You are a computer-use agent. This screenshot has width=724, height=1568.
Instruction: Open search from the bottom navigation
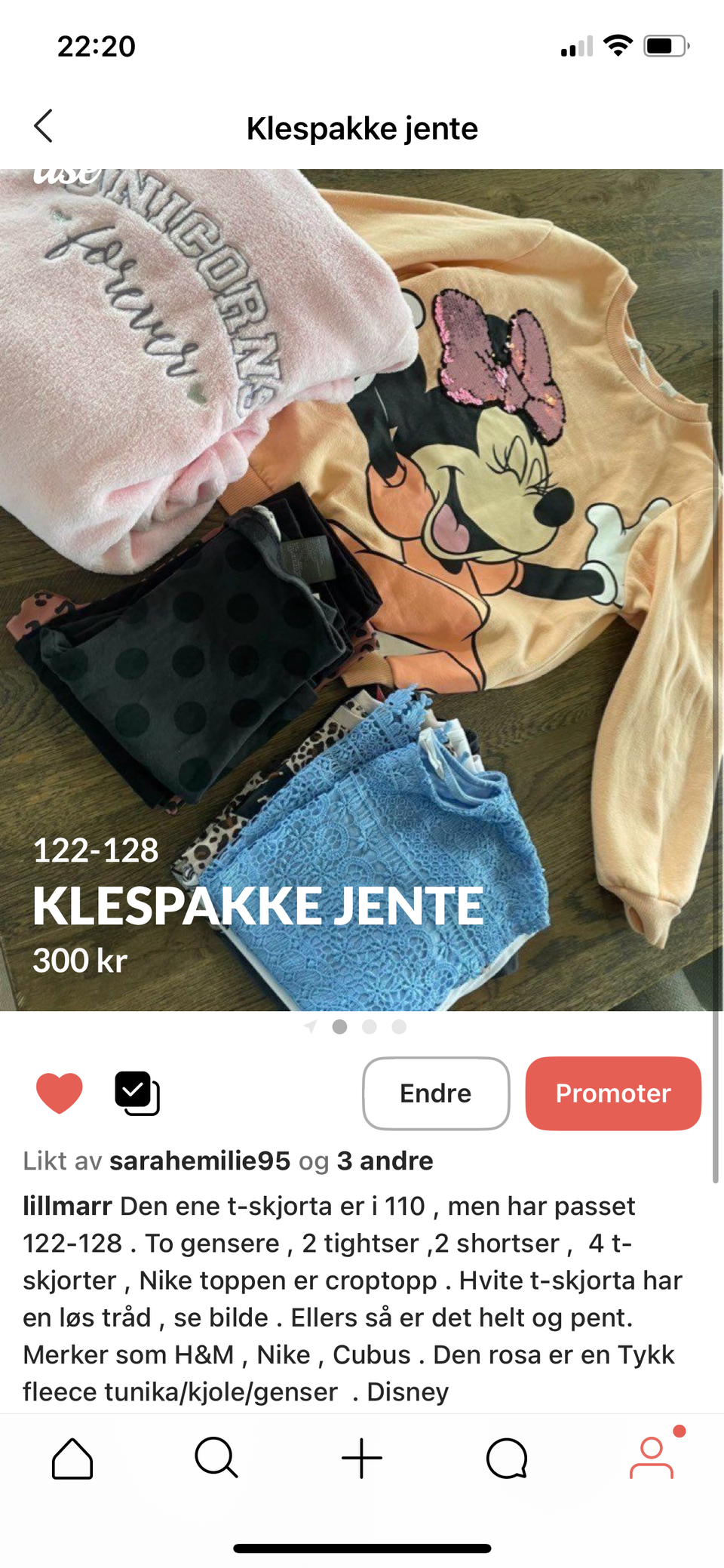(216, 1458)
